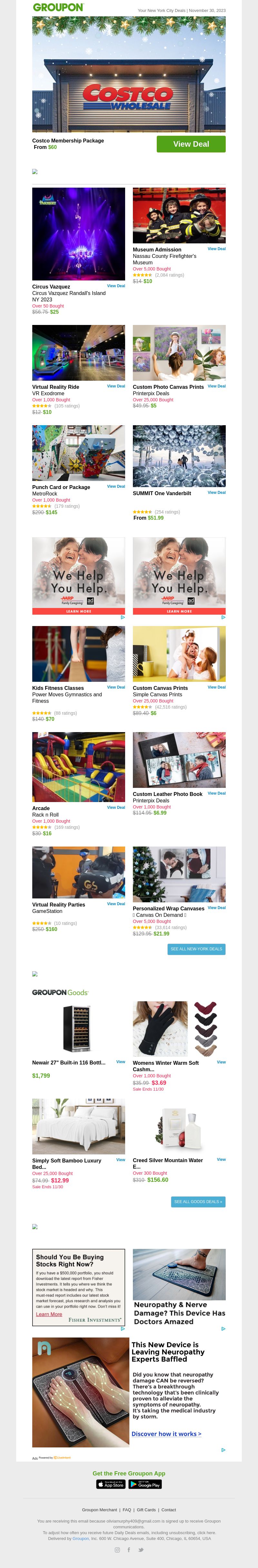Image resolution: width=258 pixels, height=1568 pixels.
Task: Get the app on Google Play badge
Action: [145, 1485]
